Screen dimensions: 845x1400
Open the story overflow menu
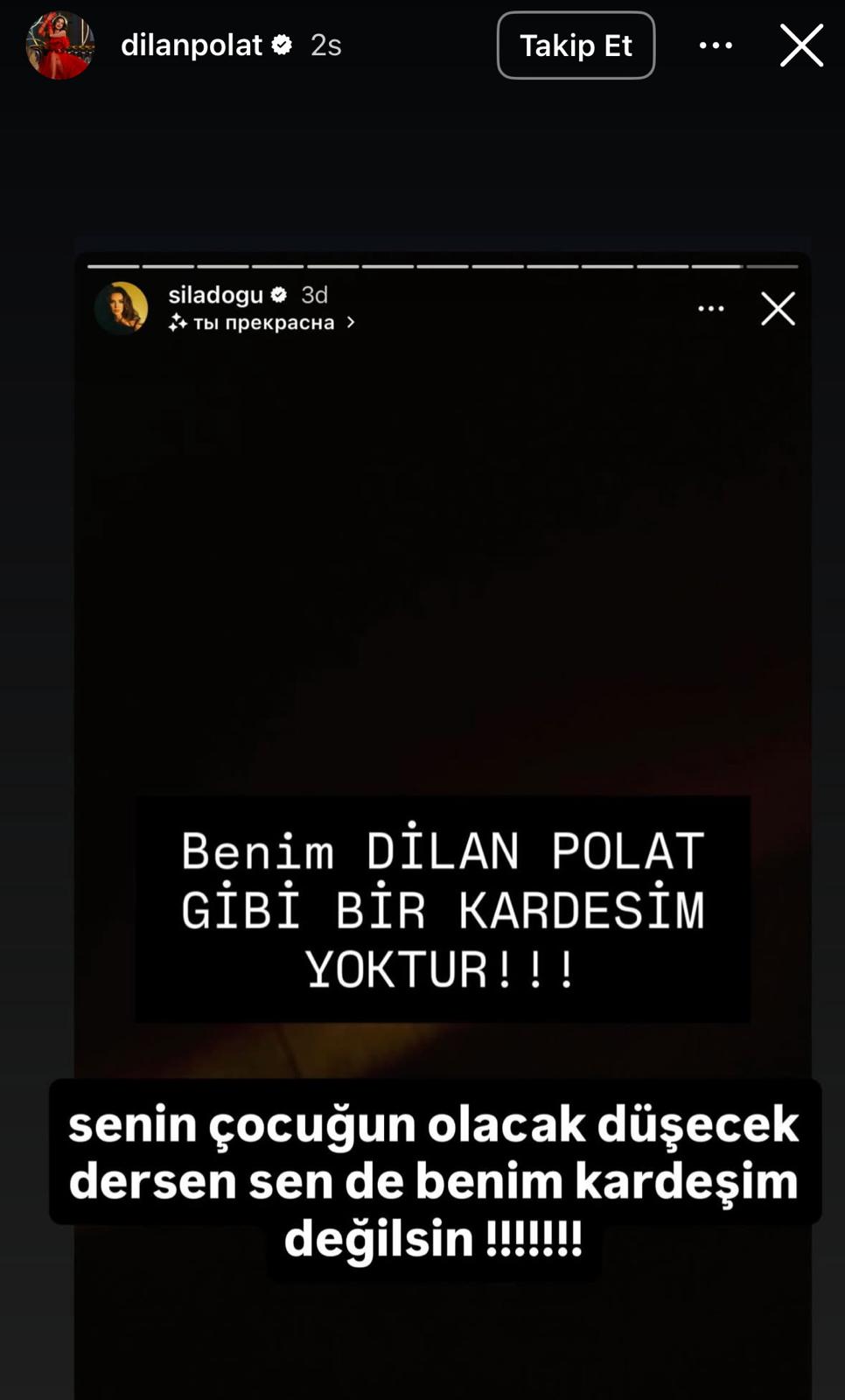coord(715,45)
